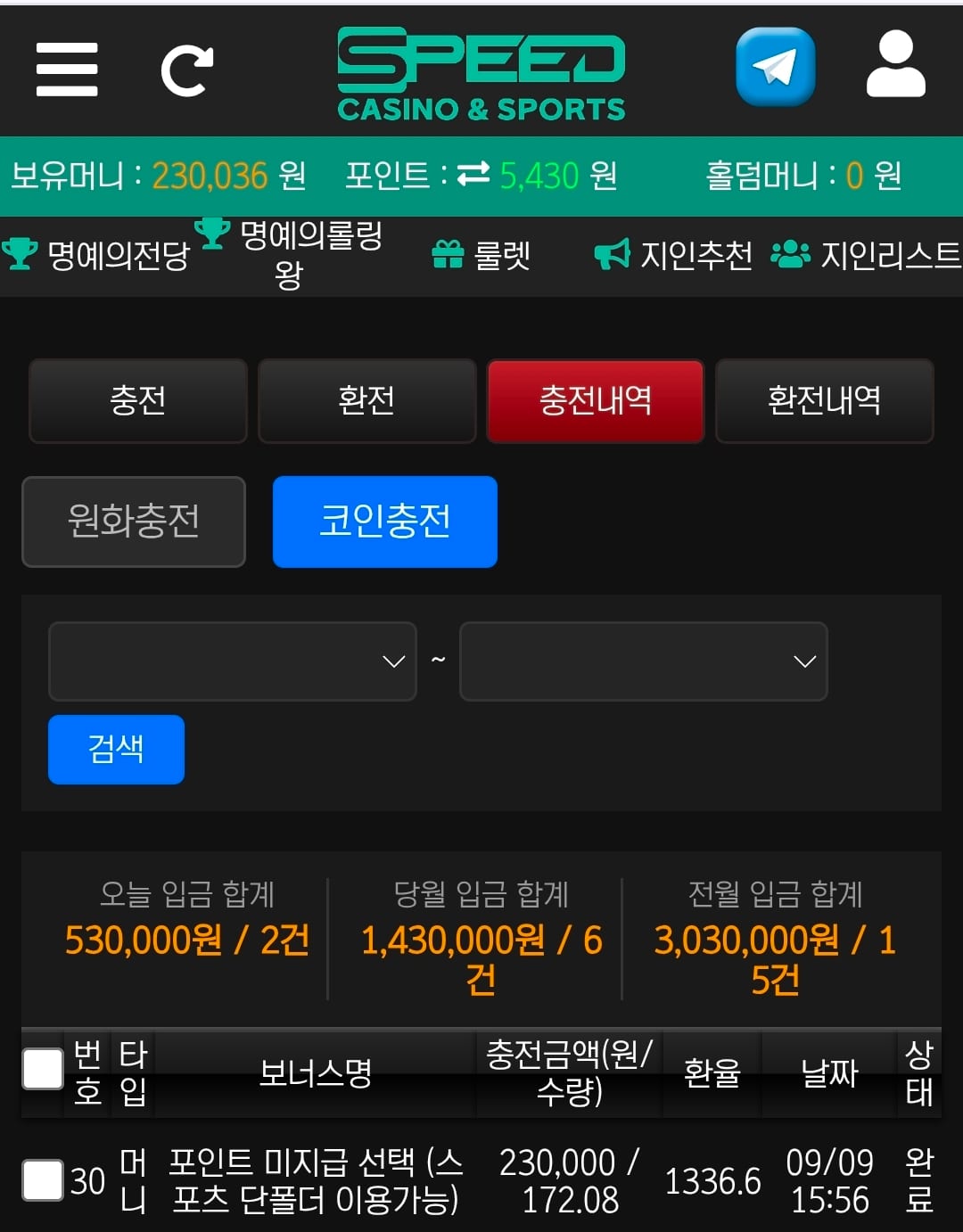963x1232 pixels.
Task: Open 지인추천 referral page
Action: pos(673,256)
